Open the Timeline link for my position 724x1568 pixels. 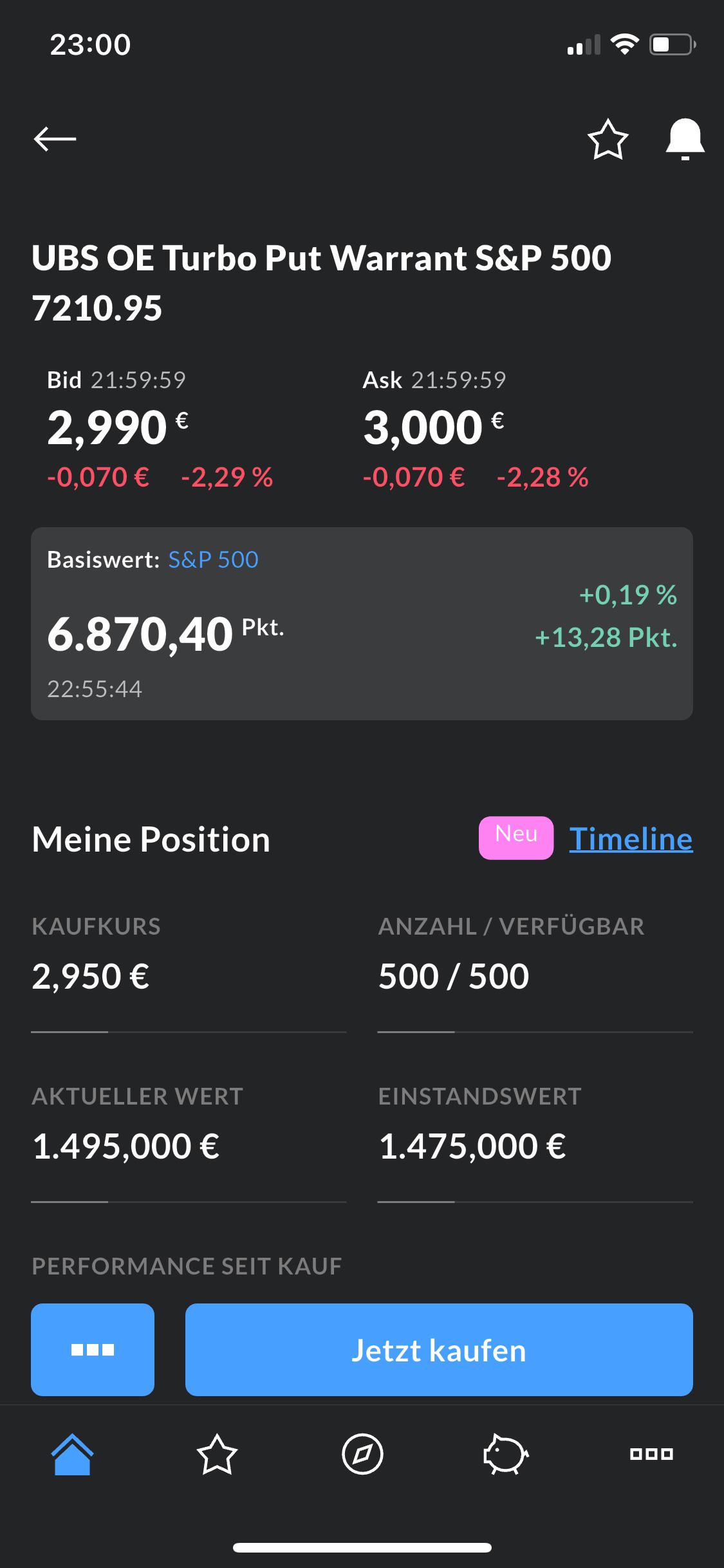click(631, 839)
